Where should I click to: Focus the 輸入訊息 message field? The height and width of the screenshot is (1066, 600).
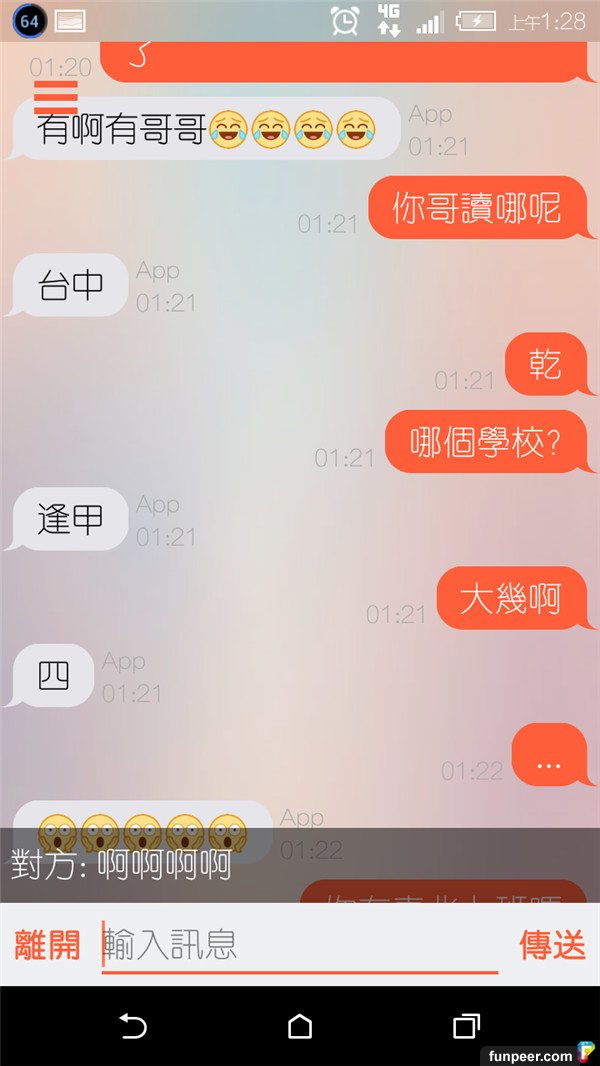[300, 944]
